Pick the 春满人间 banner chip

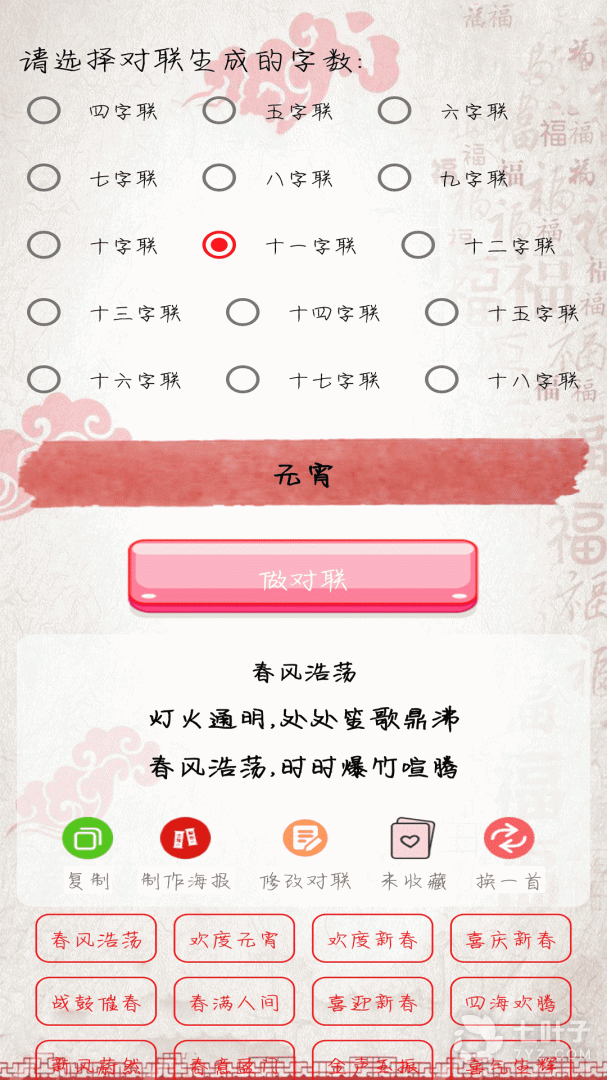click(x=235, y=1002)
